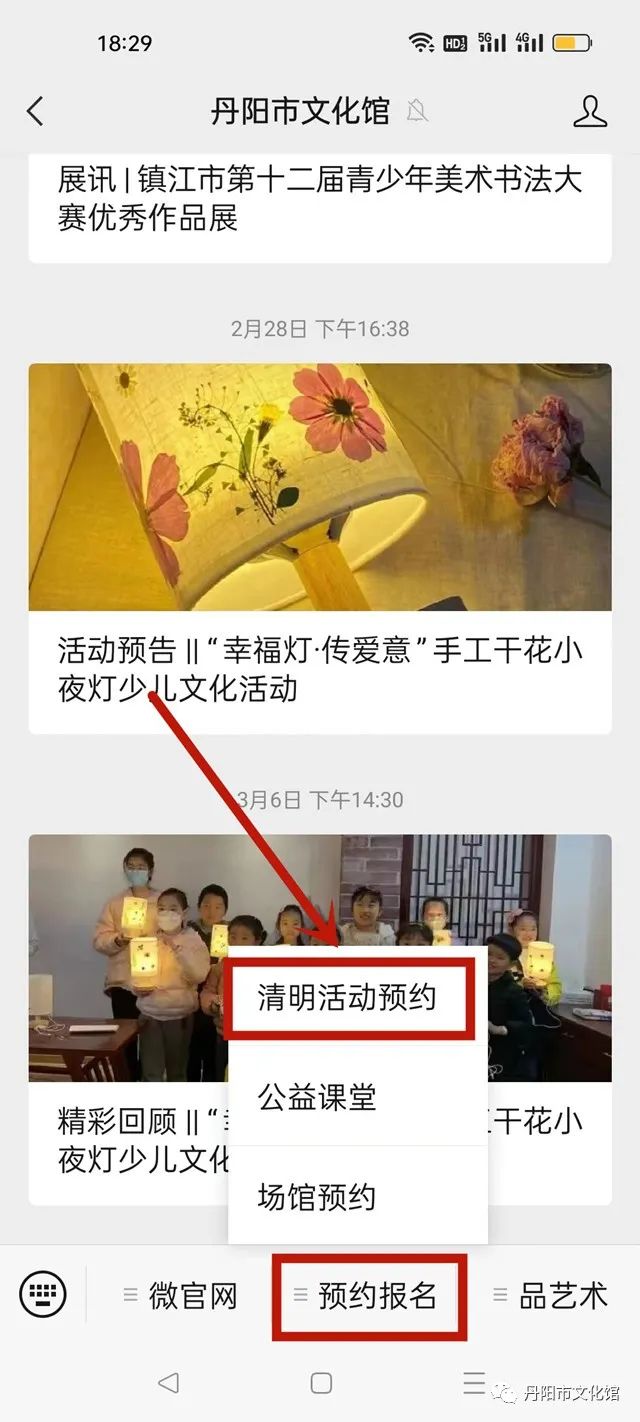The height and width of the screenshot is (1422, 640).
Task: Tap the system back triangle button
Action: click(168, 1383)
